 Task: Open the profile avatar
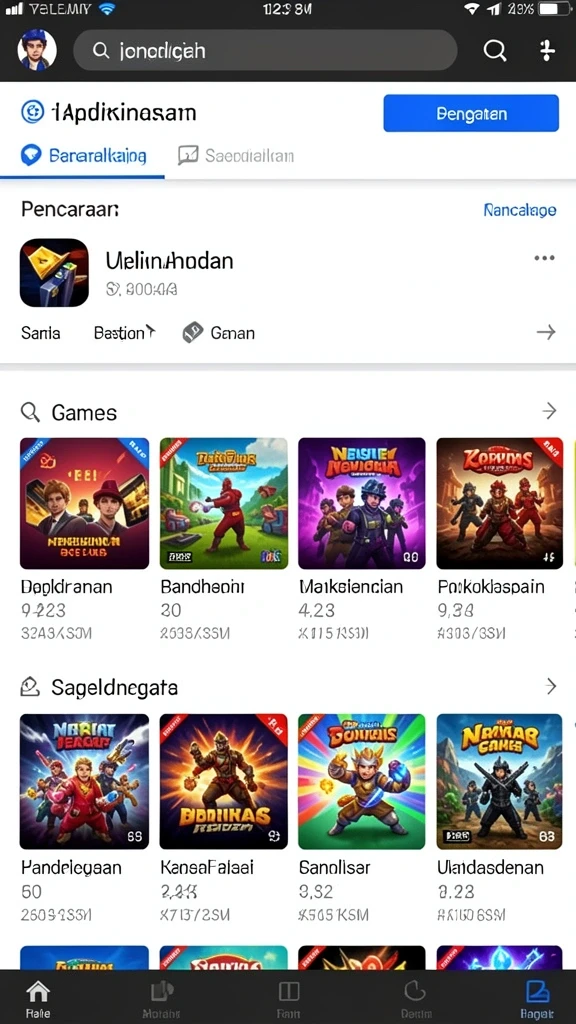(x=37, y=50)
